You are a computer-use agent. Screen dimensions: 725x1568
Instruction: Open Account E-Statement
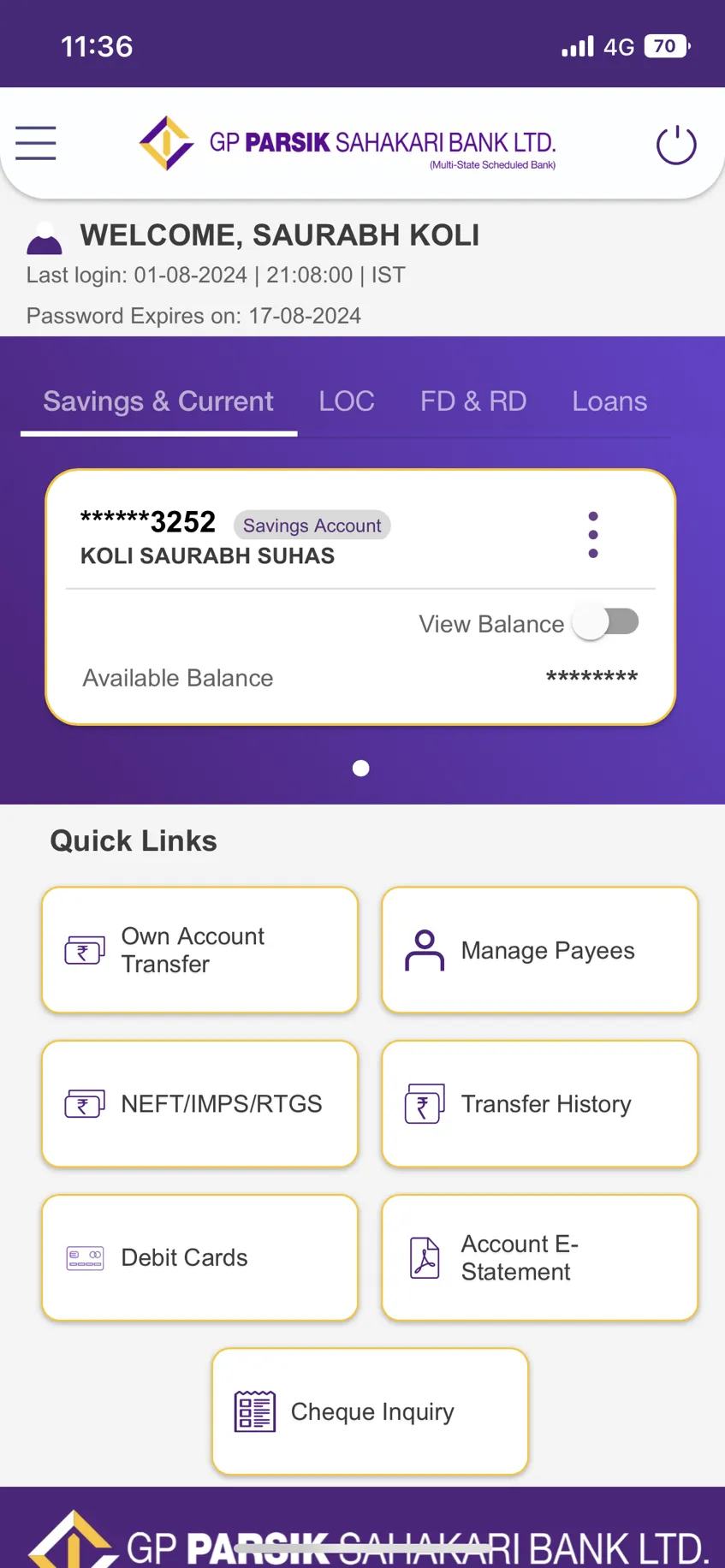[x=540, y=1257]
